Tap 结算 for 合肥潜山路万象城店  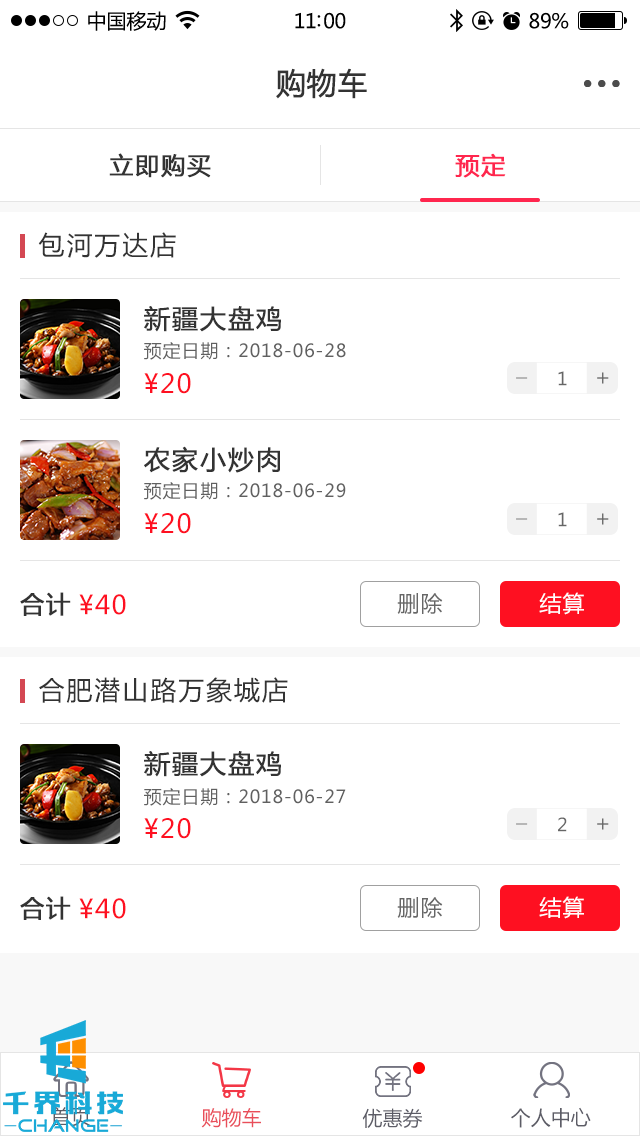point(560,908)
